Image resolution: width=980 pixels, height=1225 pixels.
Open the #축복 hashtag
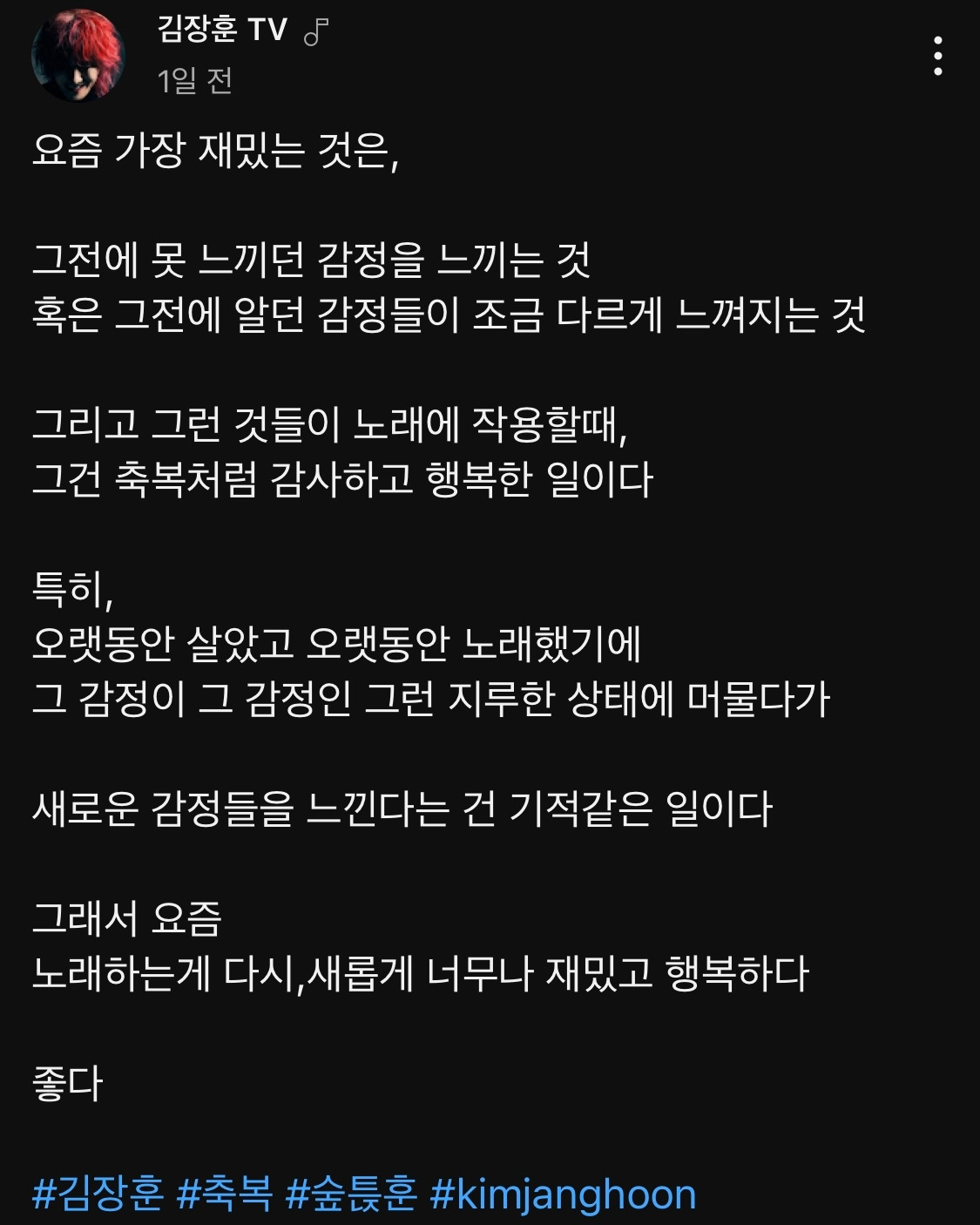(x=225, y=1193)
